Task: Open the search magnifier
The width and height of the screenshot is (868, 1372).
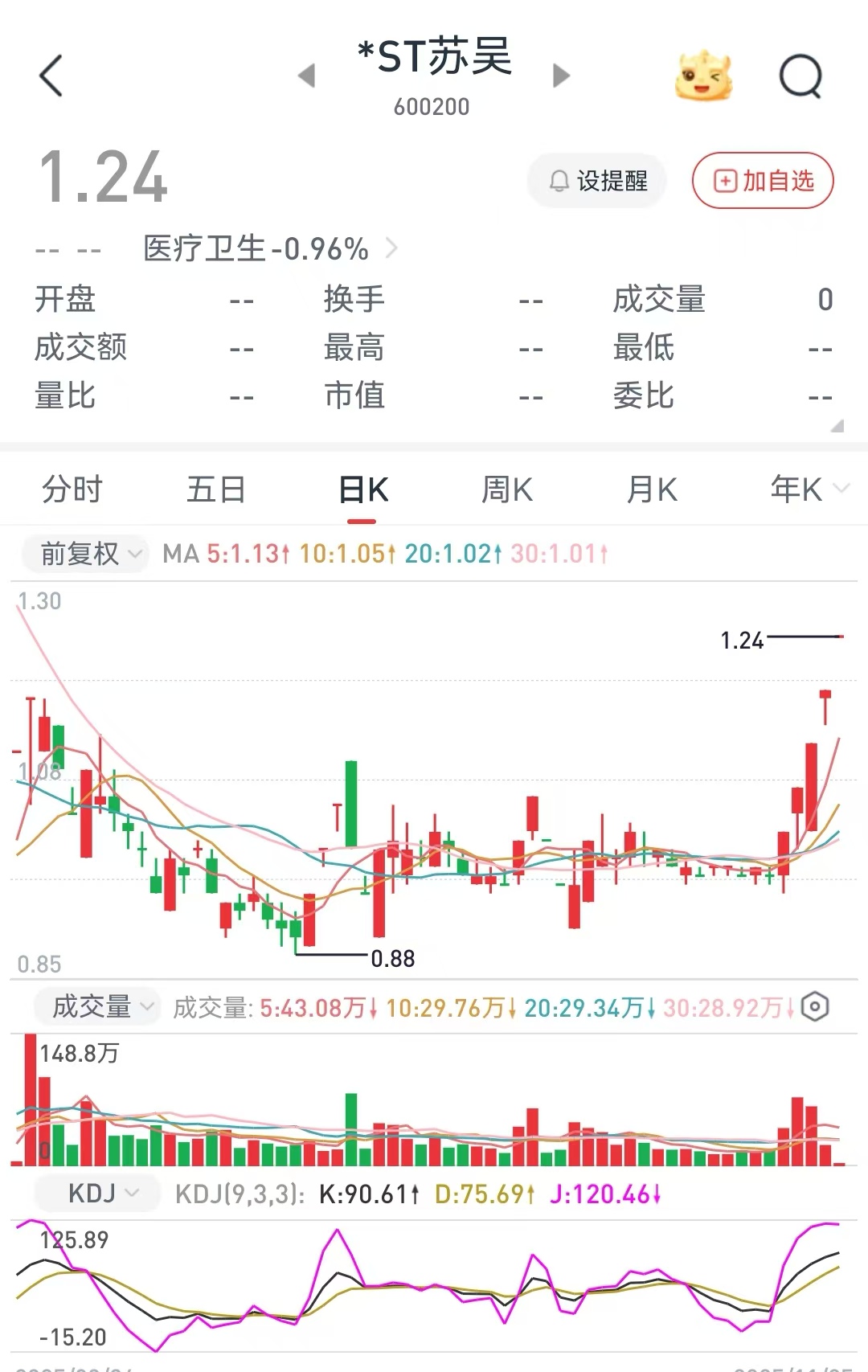Action: coord(800,76)
